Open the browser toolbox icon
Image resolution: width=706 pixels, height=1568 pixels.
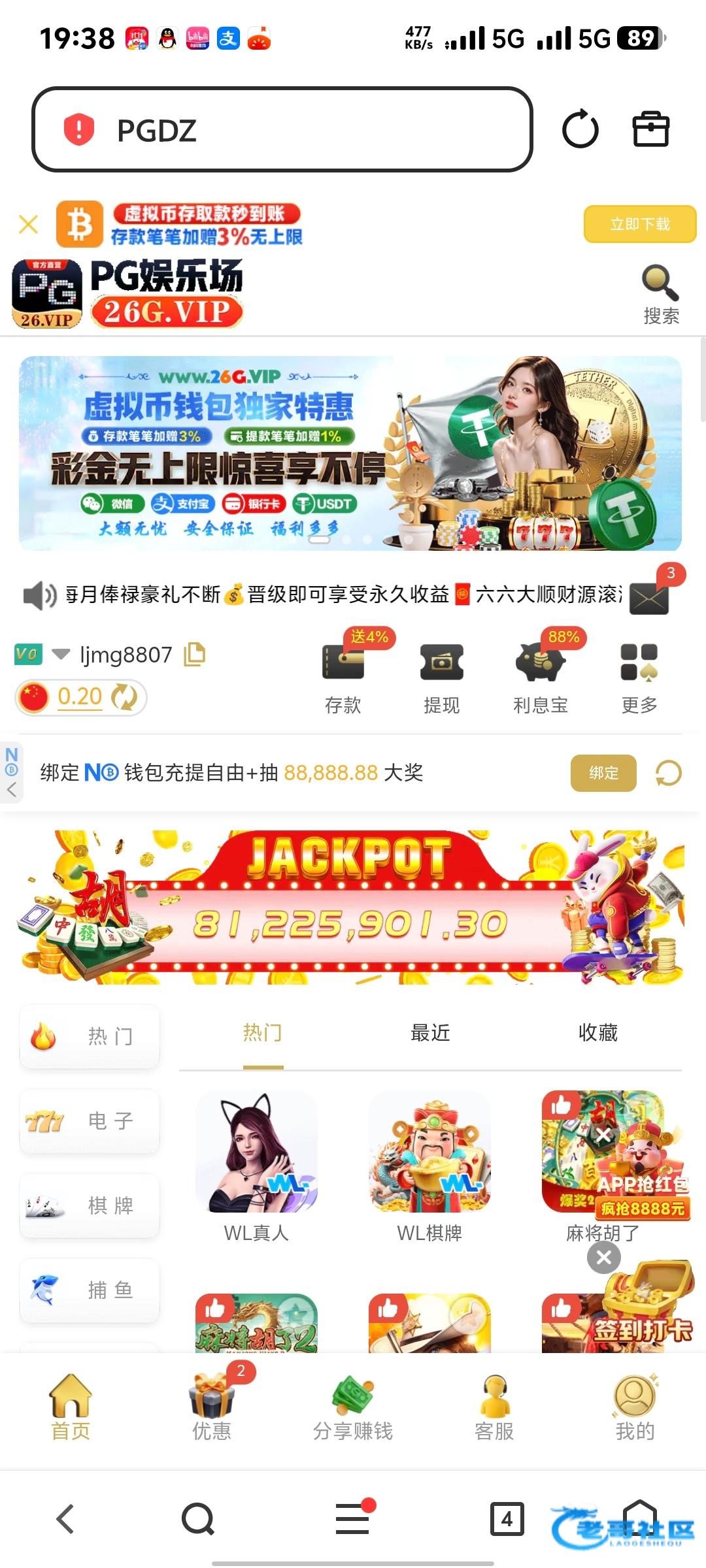[x=650, y=130]
